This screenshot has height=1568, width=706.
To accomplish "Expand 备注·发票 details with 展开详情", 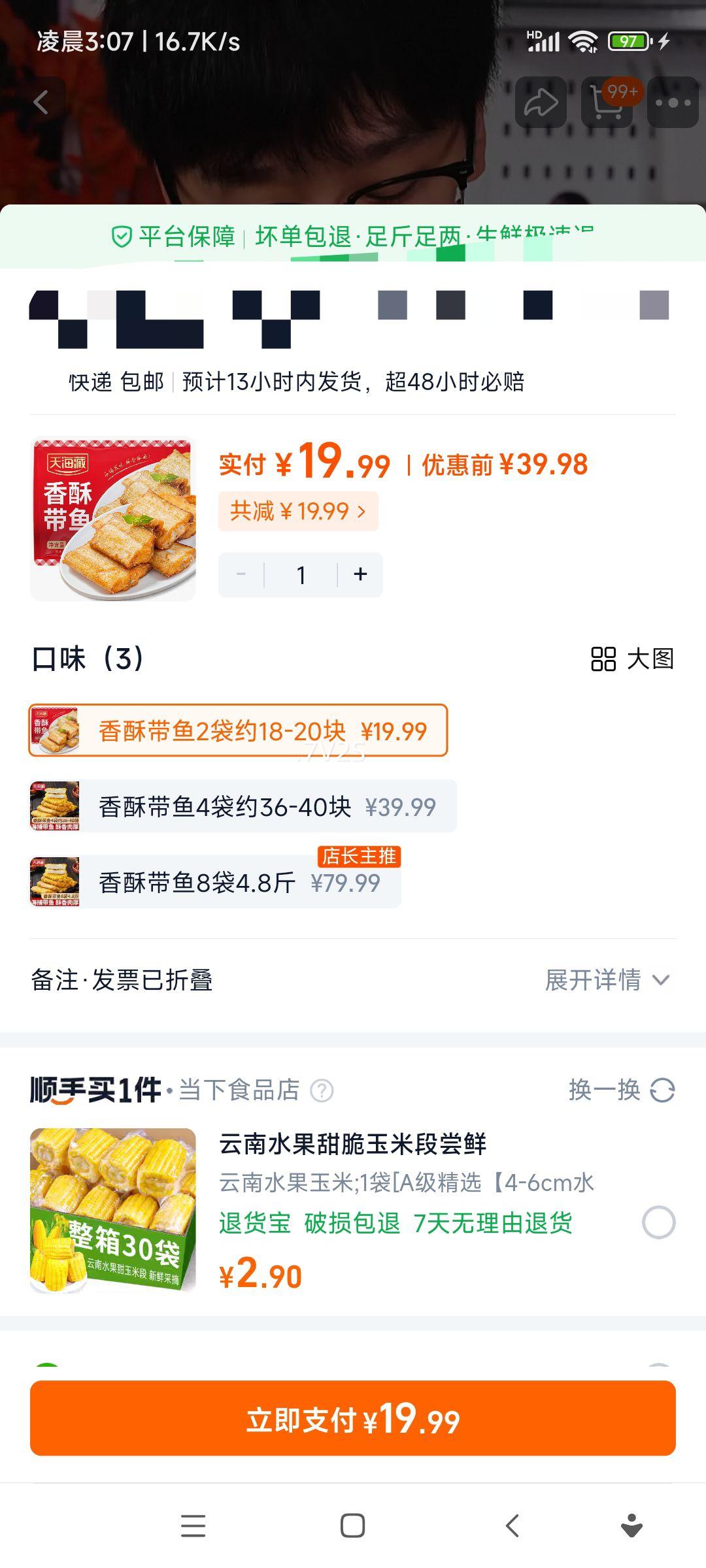I will pos(607,980).
